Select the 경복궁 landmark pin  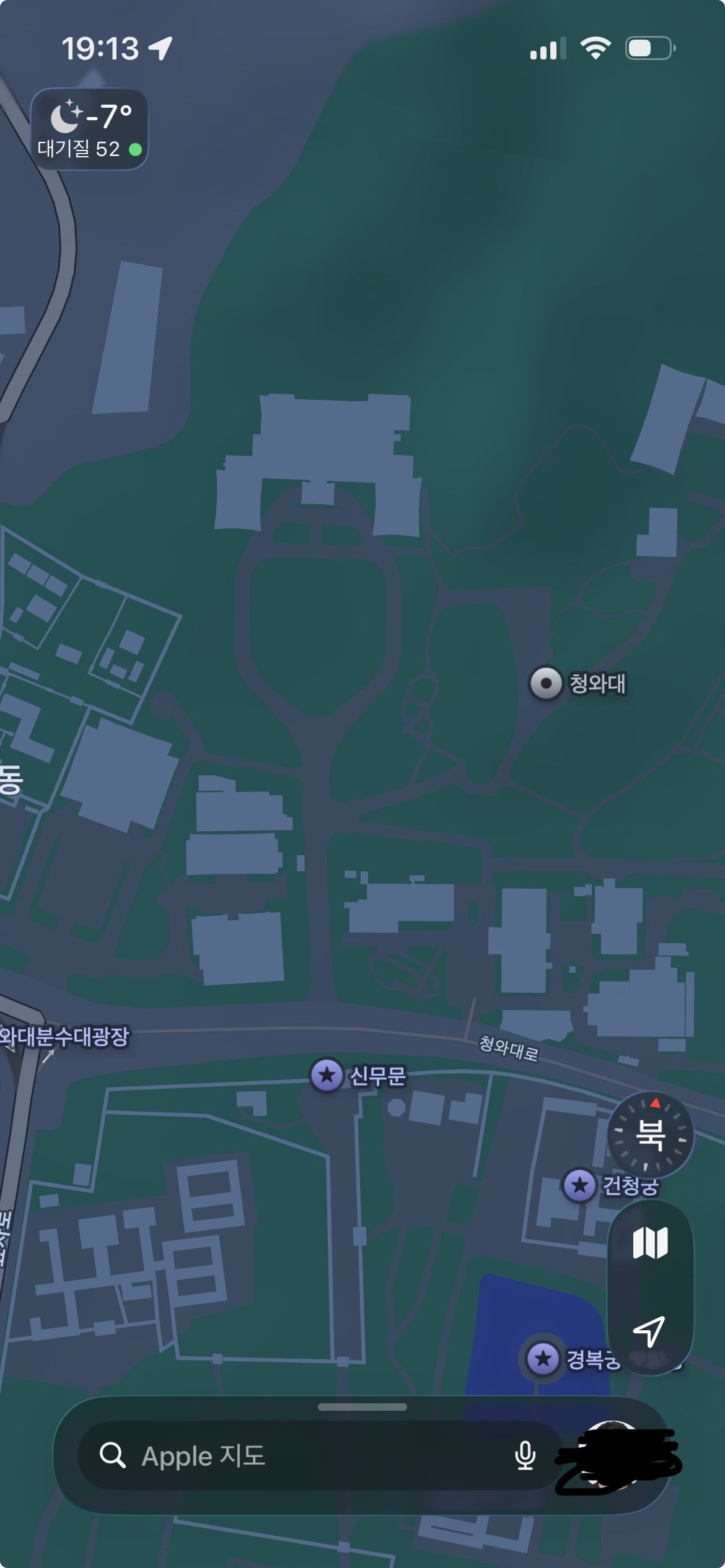click(x=543, y=1359)
